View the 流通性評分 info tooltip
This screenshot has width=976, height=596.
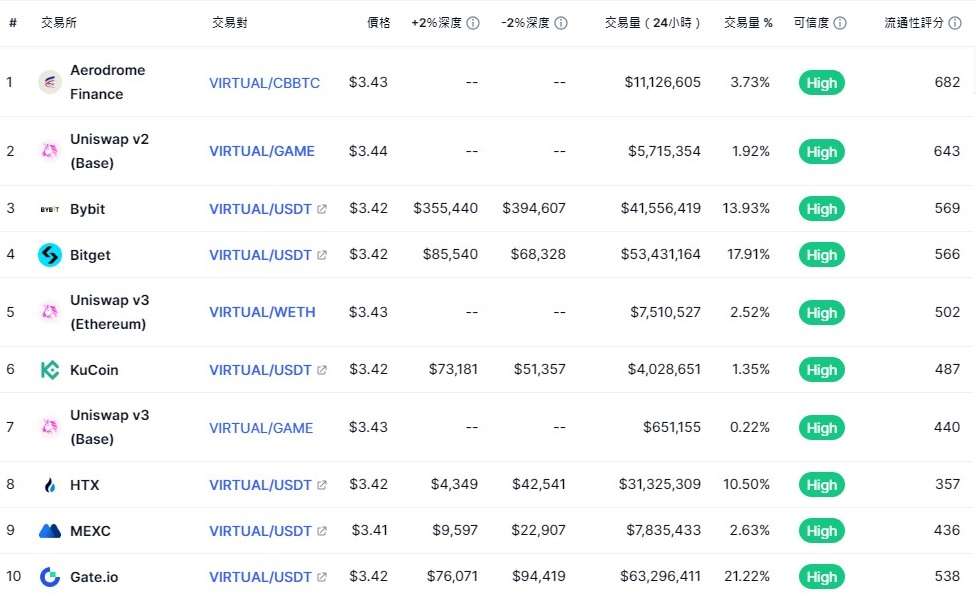[955, 23]
